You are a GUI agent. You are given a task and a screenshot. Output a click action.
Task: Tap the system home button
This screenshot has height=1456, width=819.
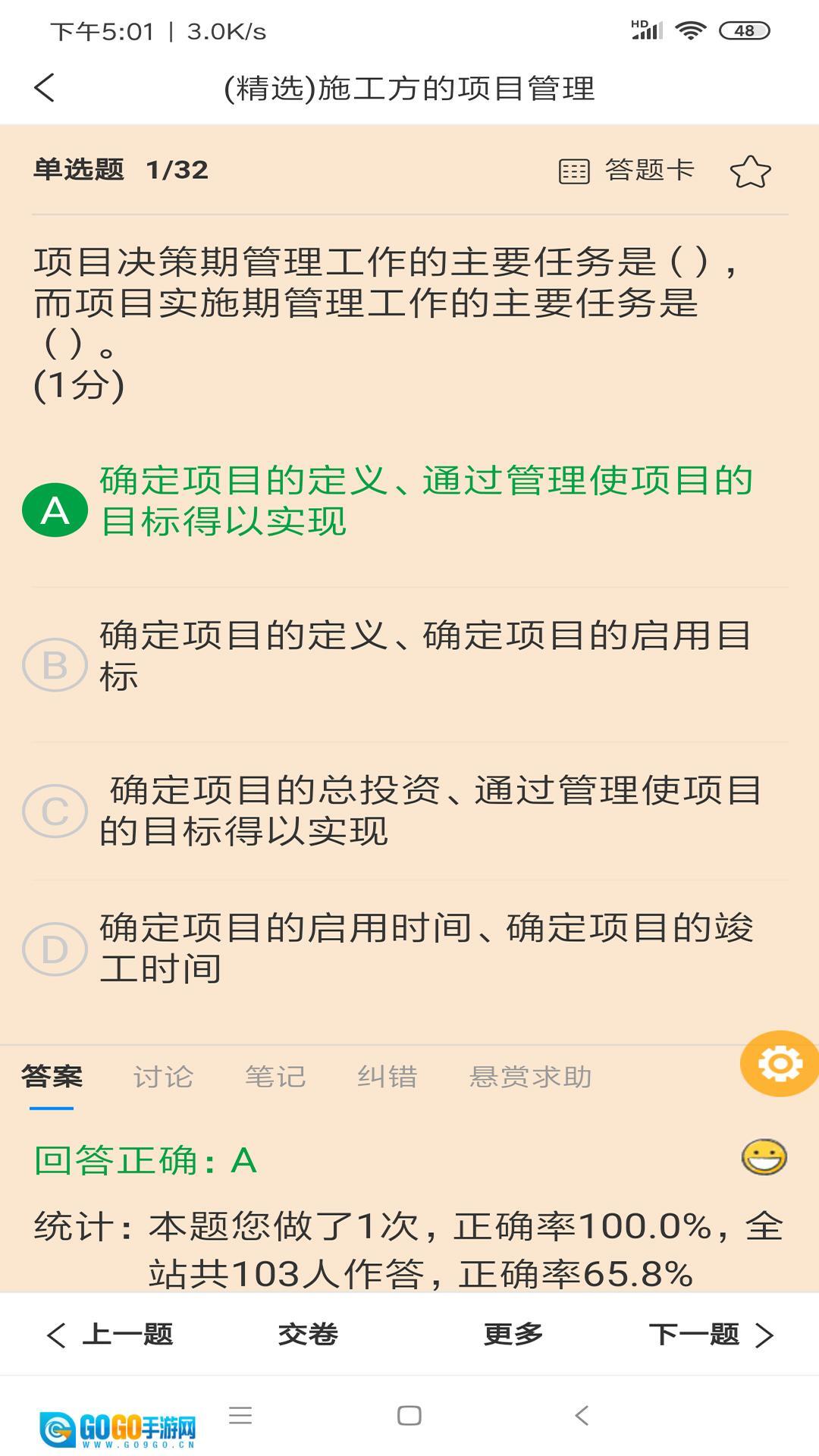pyautogui.click(x=409, y=1416)
